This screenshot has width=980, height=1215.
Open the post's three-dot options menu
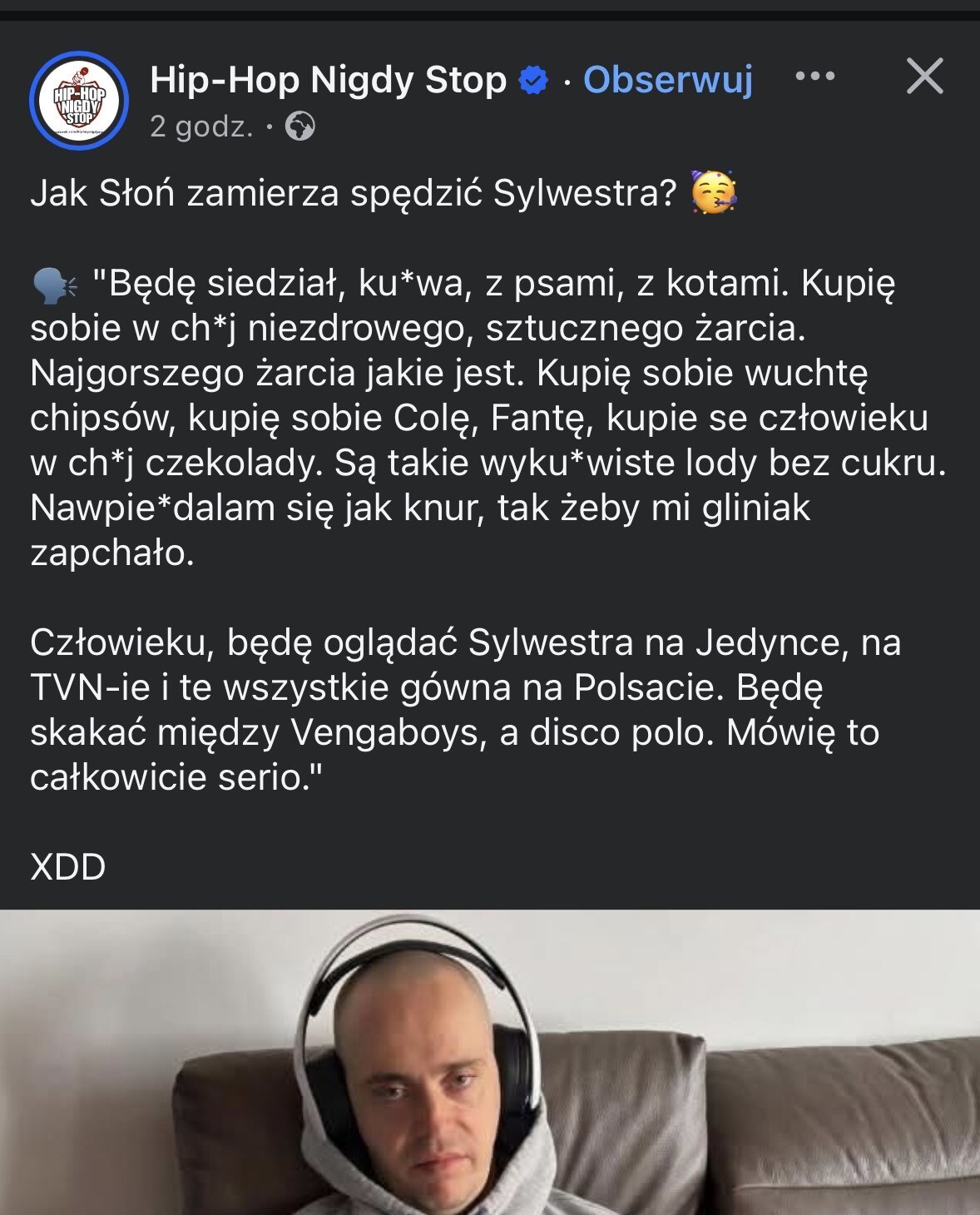(814, 77)
